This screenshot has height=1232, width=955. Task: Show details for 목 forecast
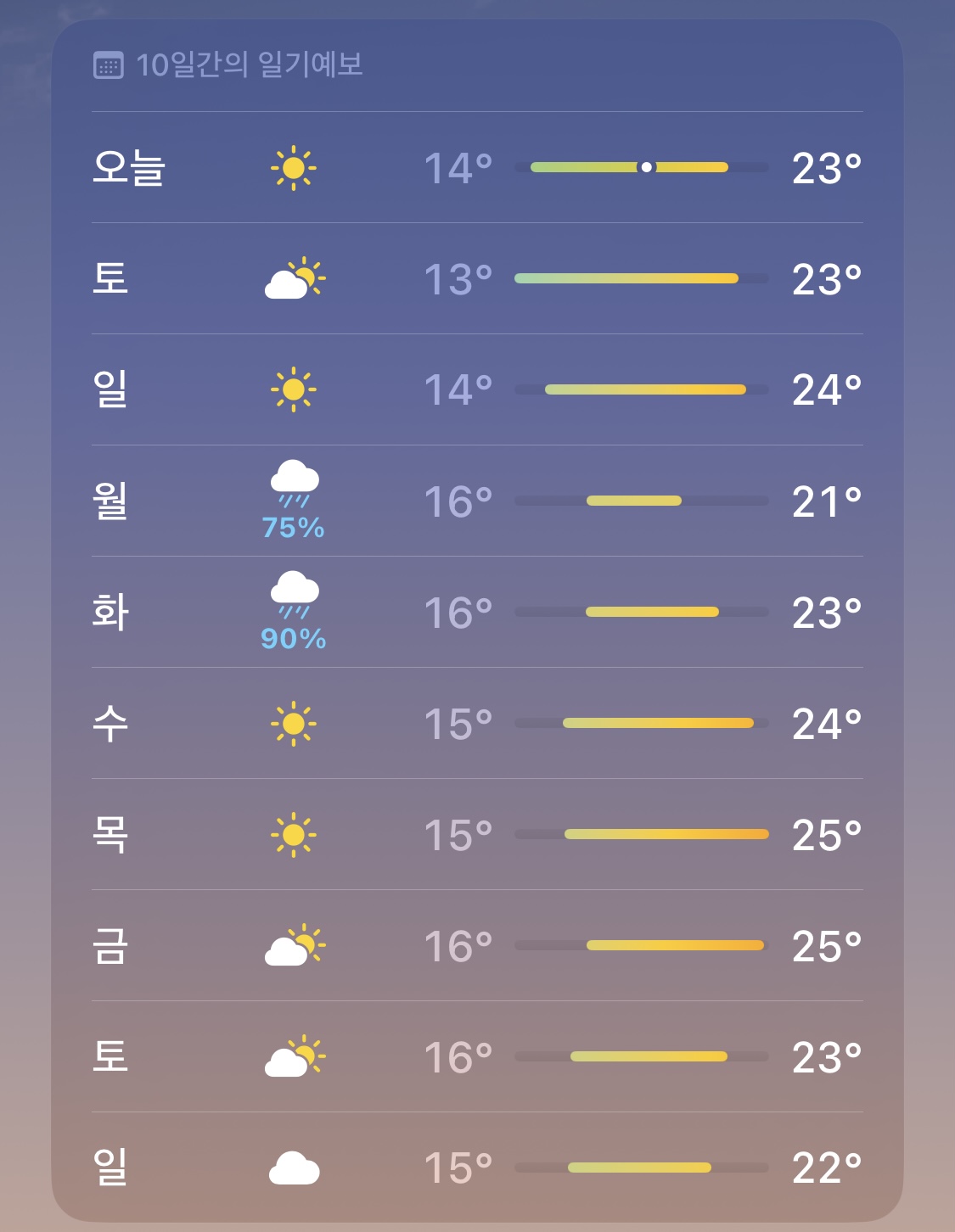(477, 834)
